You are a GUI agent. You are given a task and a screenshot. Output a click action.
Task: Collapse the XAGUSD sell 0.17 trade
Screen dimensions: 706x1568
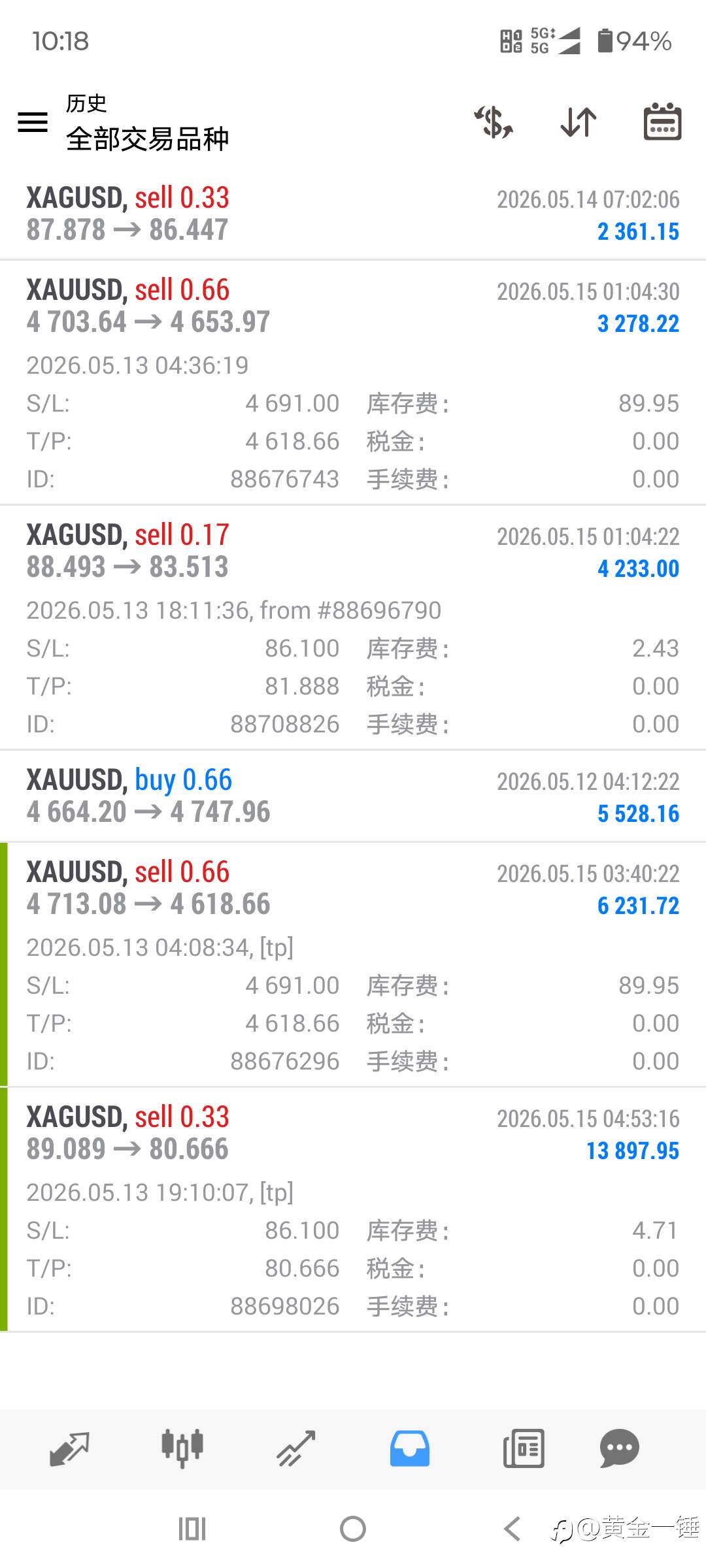pyautogui.click(x=353, y=628)
